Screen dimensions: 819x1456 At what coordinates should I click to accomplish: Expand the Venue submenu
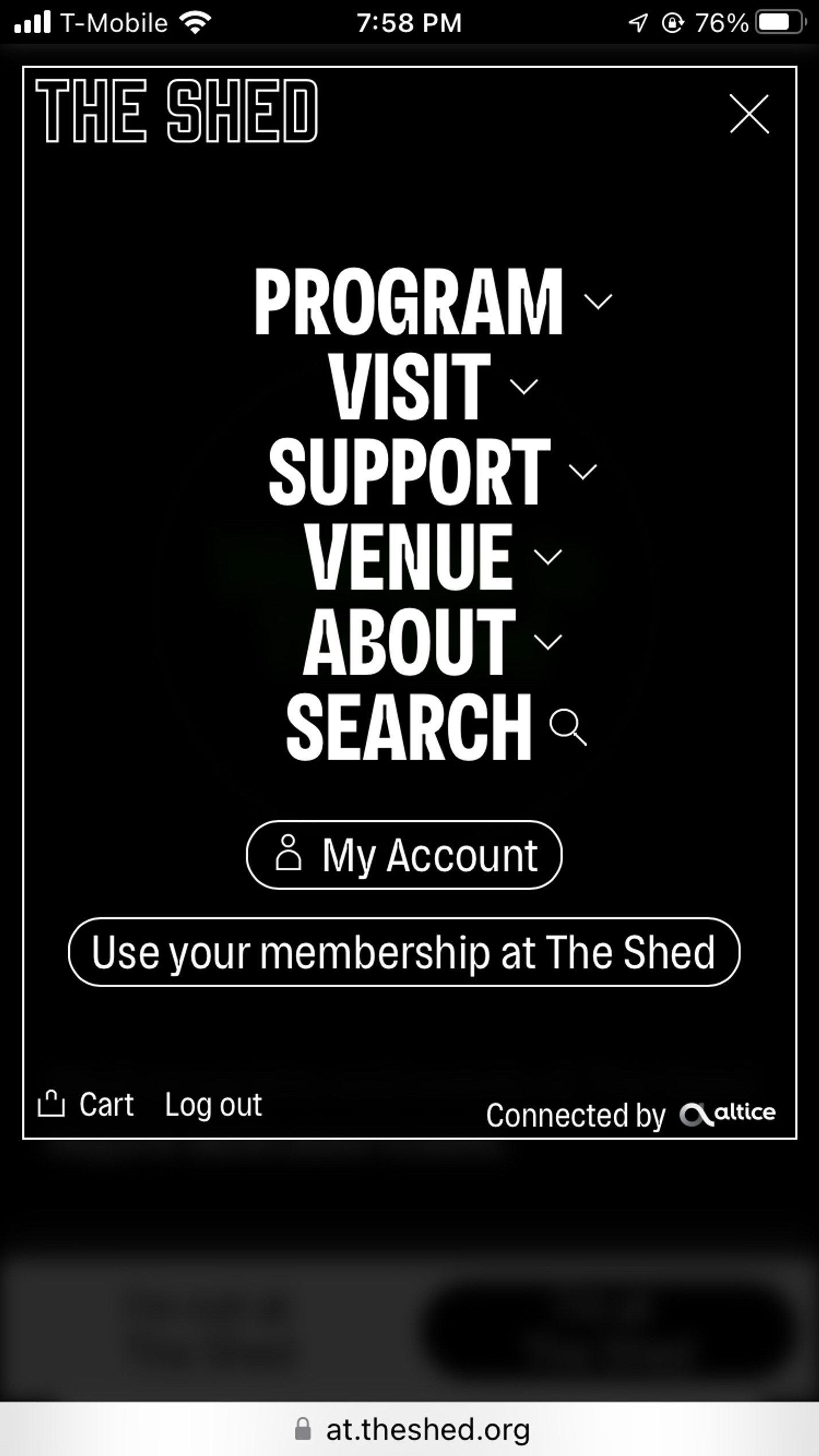pyautogui.click(x=548, y=556)
